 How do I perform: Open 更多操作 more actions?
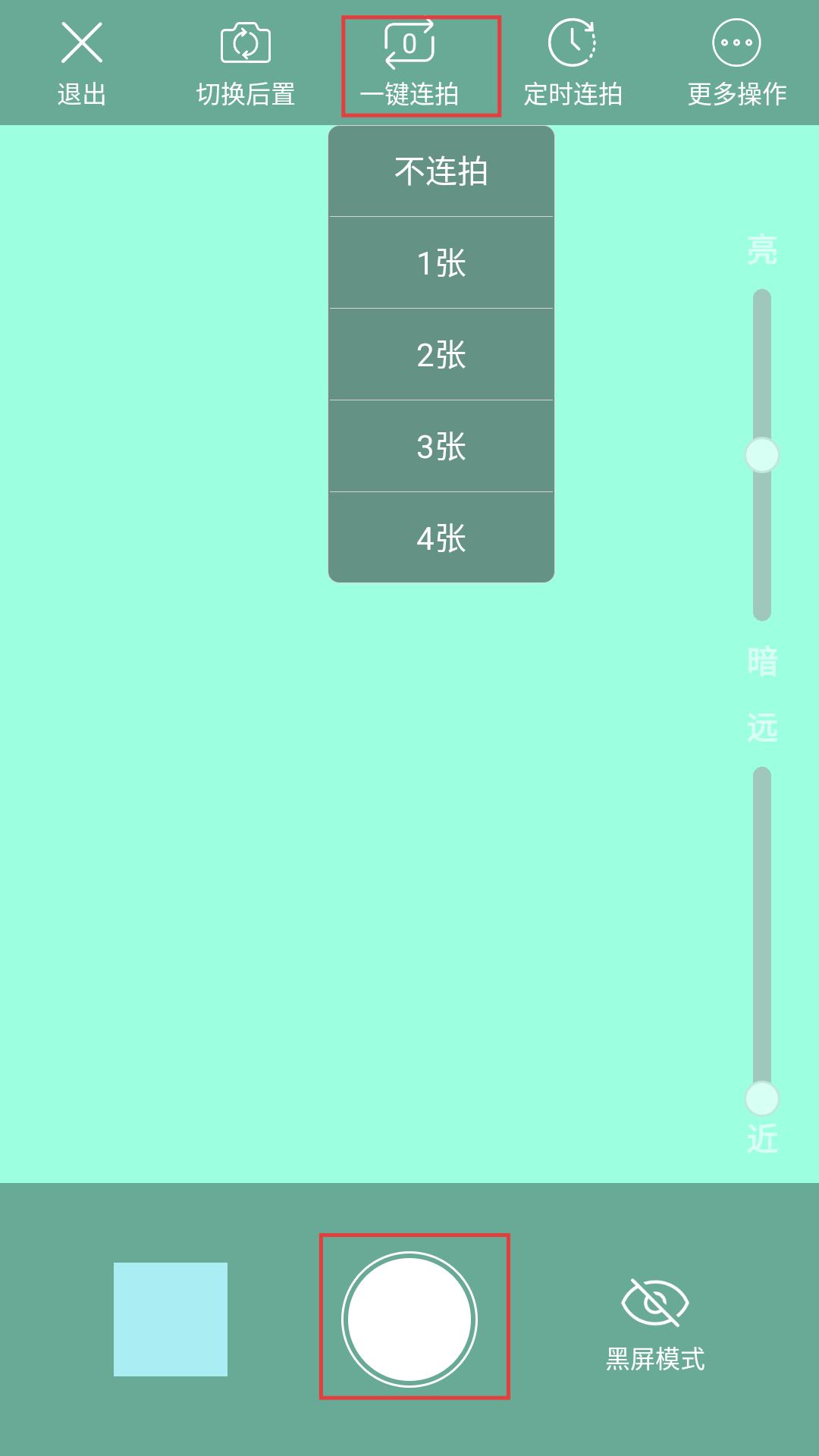coord(737,64)
